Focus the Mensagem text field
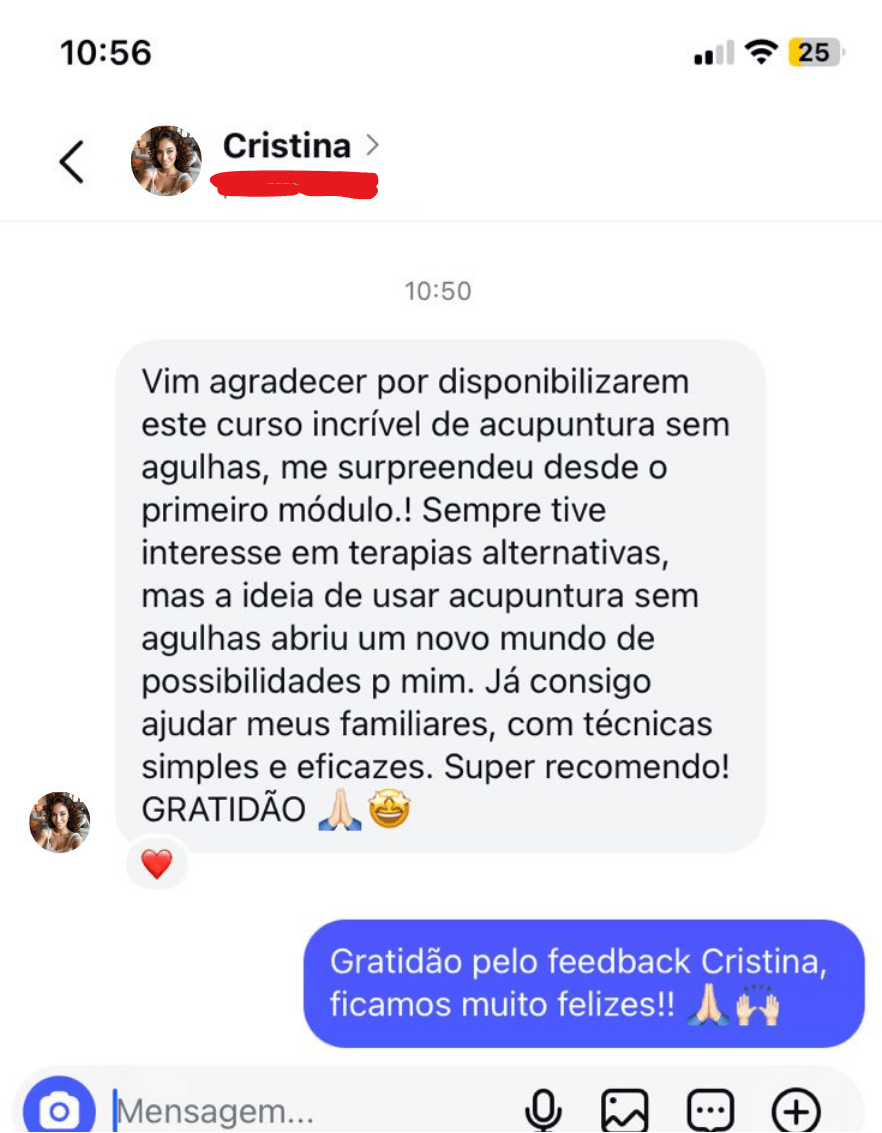Screen dimensions: 882x1133 300,1110
